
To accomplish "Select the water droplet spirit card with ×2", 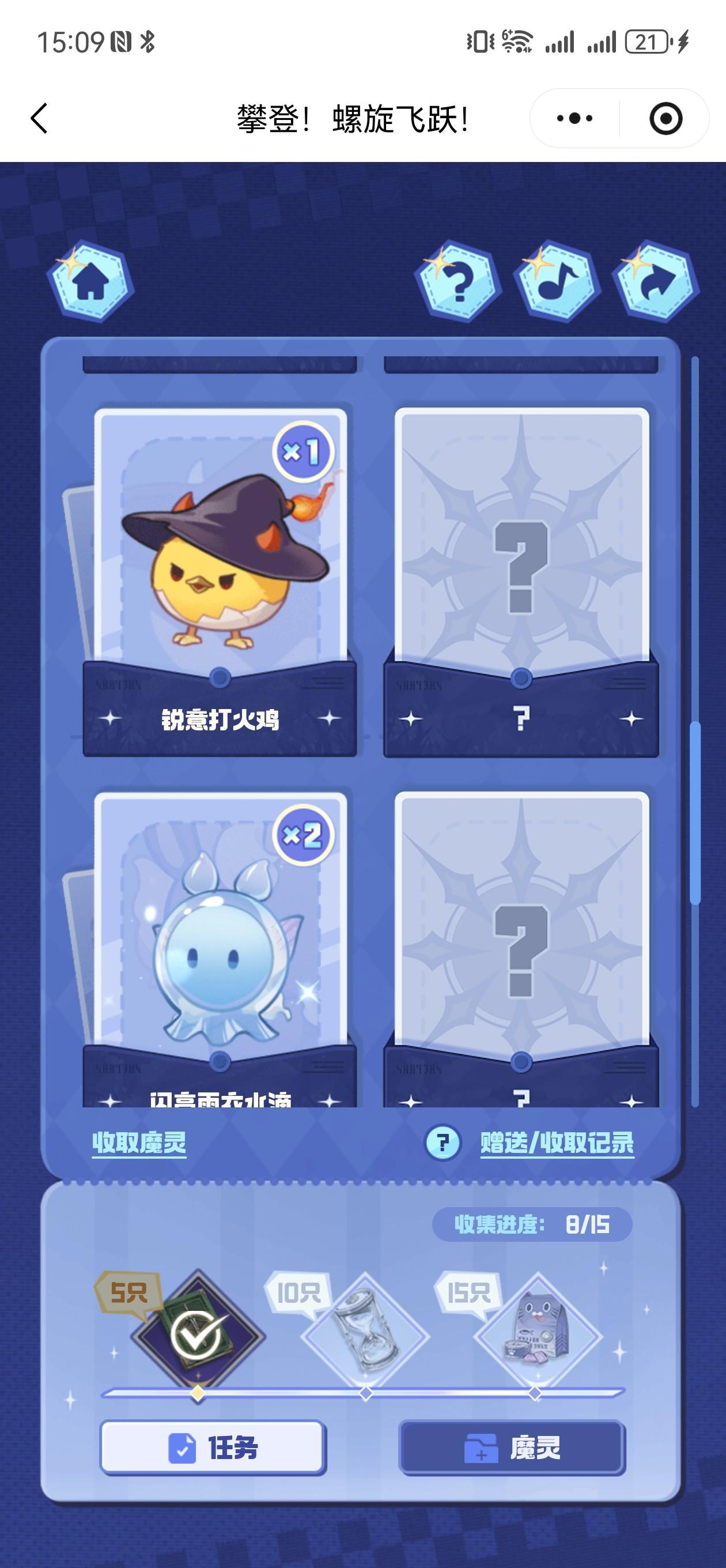I will point(220,944).
